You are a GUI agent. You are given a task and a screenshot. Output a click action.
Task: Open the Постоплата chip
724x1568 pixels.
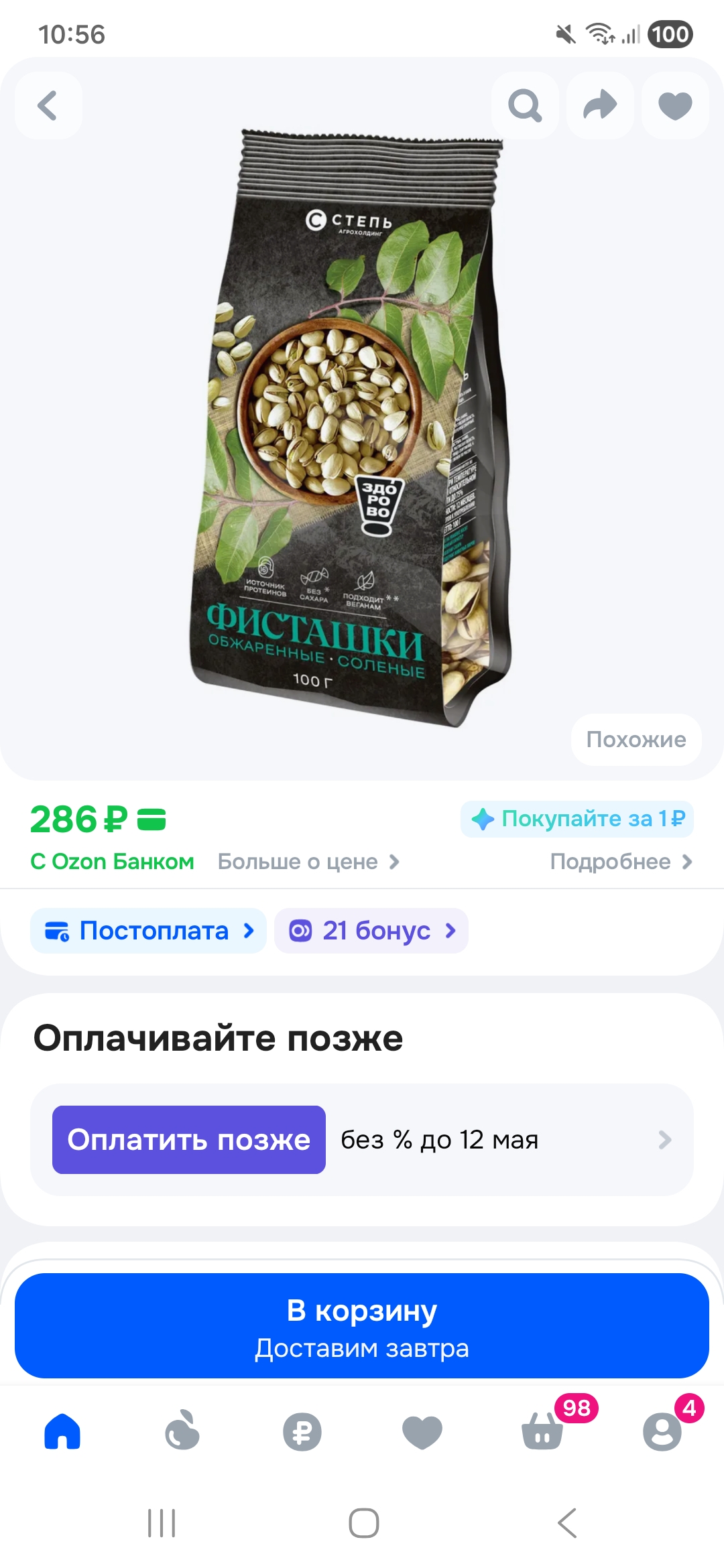pos(149,931)
